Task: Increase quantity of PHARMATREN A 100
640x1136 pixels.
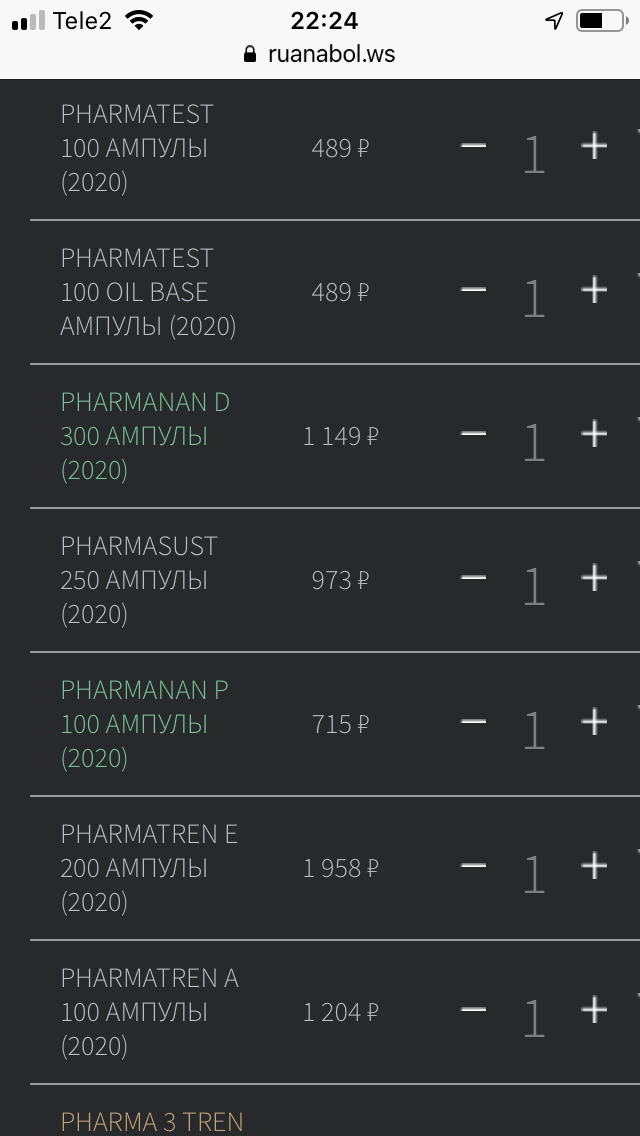Action: coord(594,1010)
